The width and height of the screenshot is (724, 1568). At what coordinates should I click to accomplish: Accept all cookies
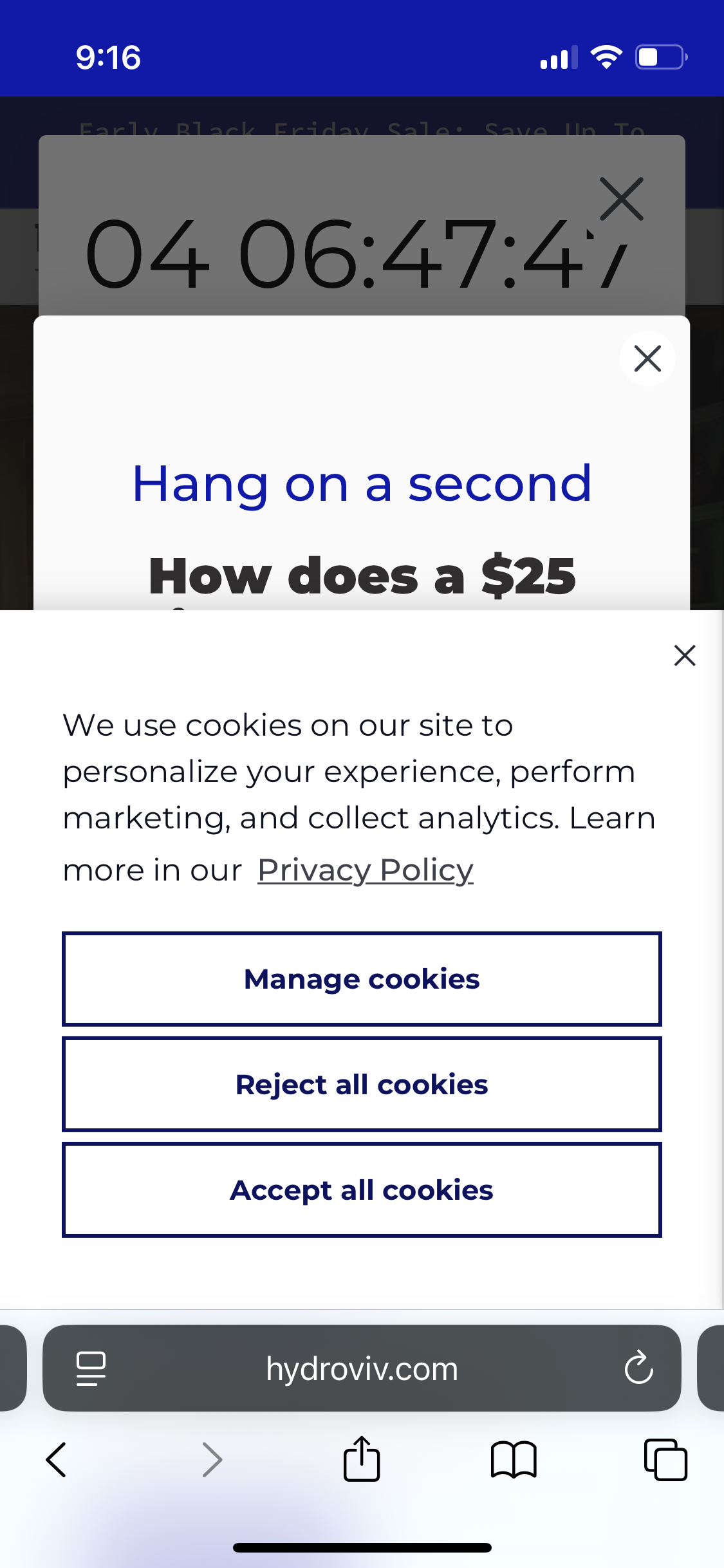[362, 1190]
